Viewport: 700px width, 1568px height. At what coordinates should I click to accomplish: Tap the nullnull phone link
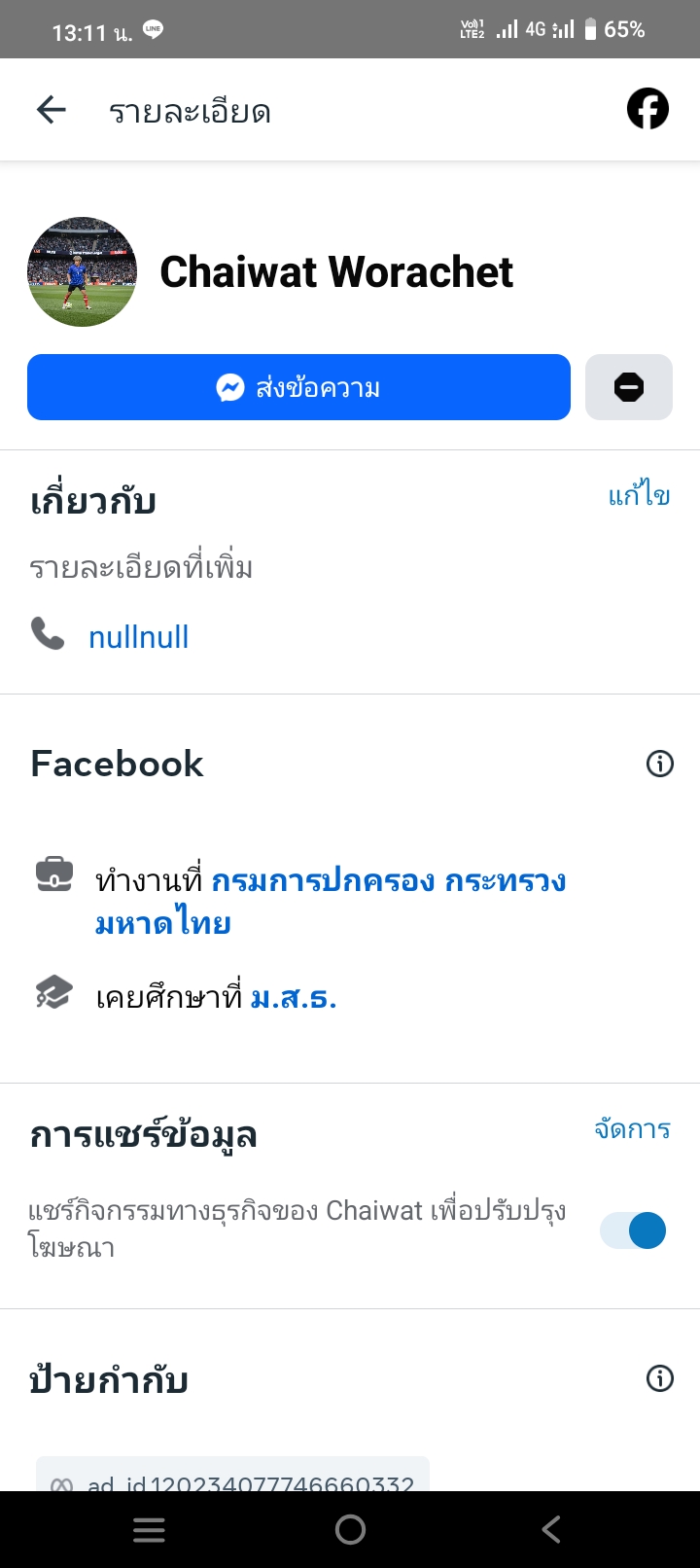coord(138,637)
